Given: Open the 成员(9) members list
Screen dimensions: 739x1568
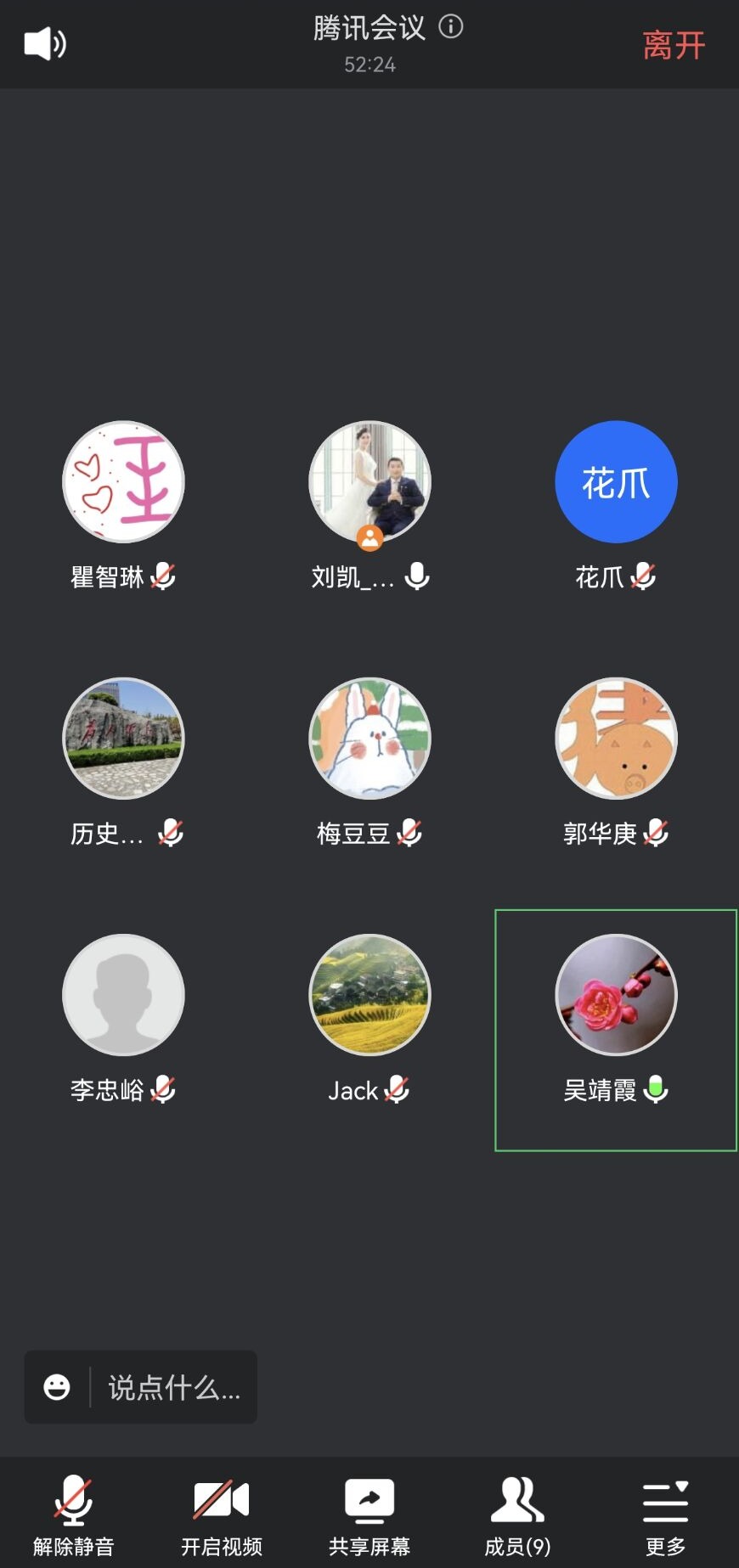Looking at the screenshot, I should [x=517, y=1515].
